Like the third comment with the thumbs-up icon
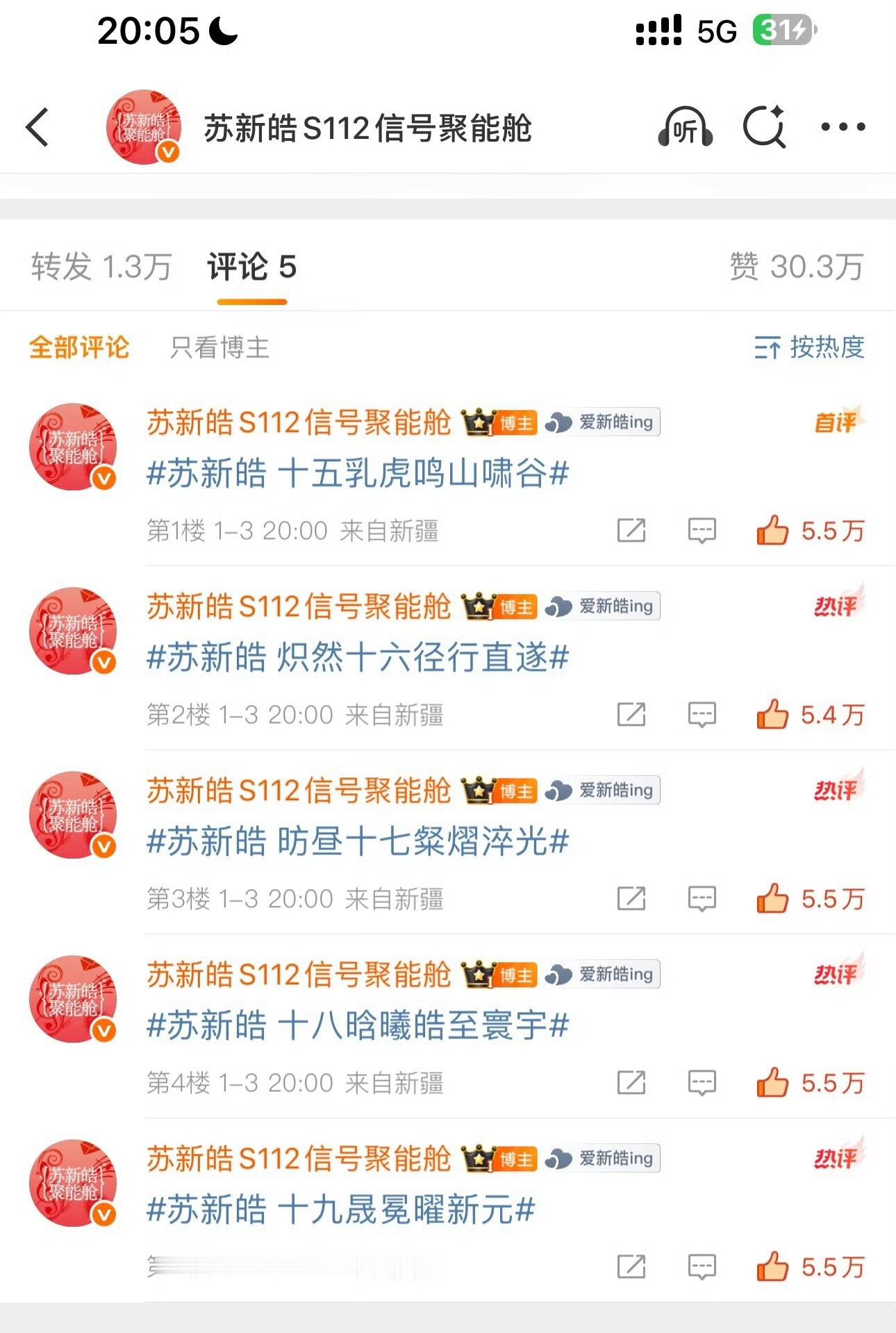 tap(771, 899)
